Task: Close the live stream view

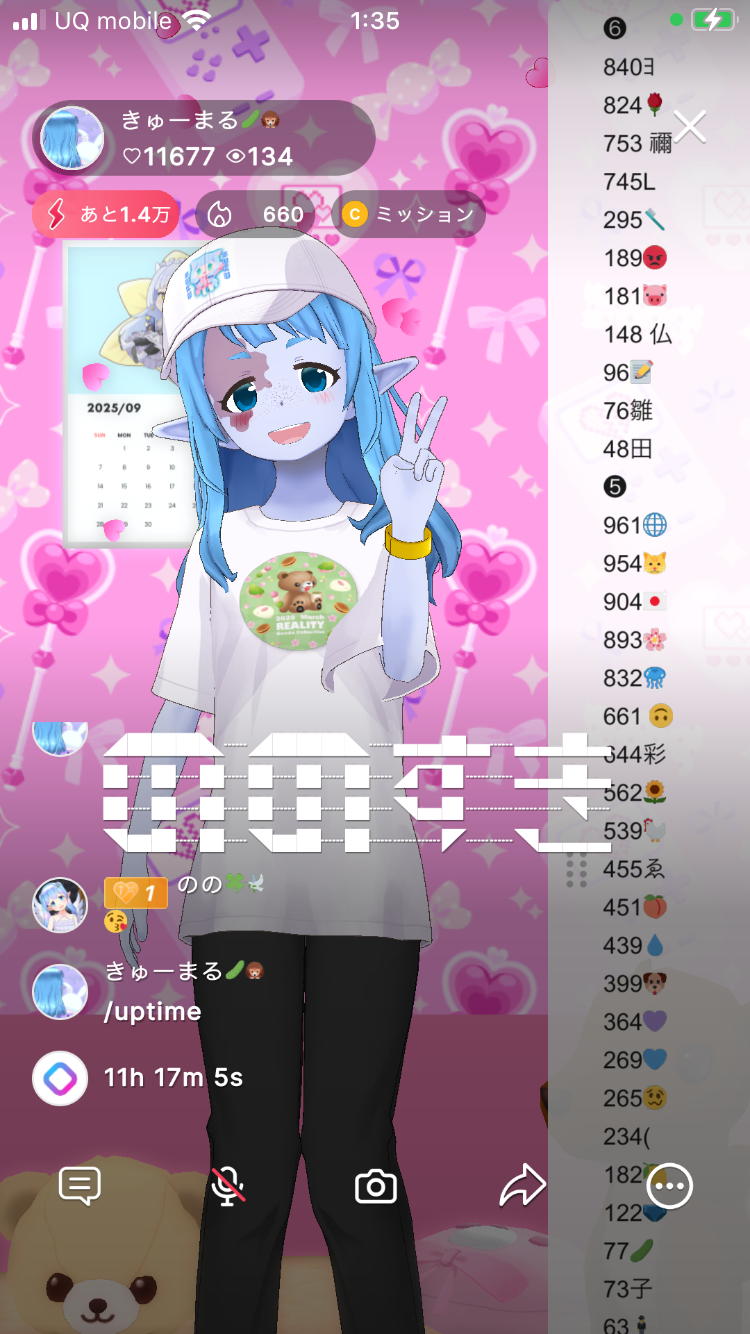Action: [690, 127]
